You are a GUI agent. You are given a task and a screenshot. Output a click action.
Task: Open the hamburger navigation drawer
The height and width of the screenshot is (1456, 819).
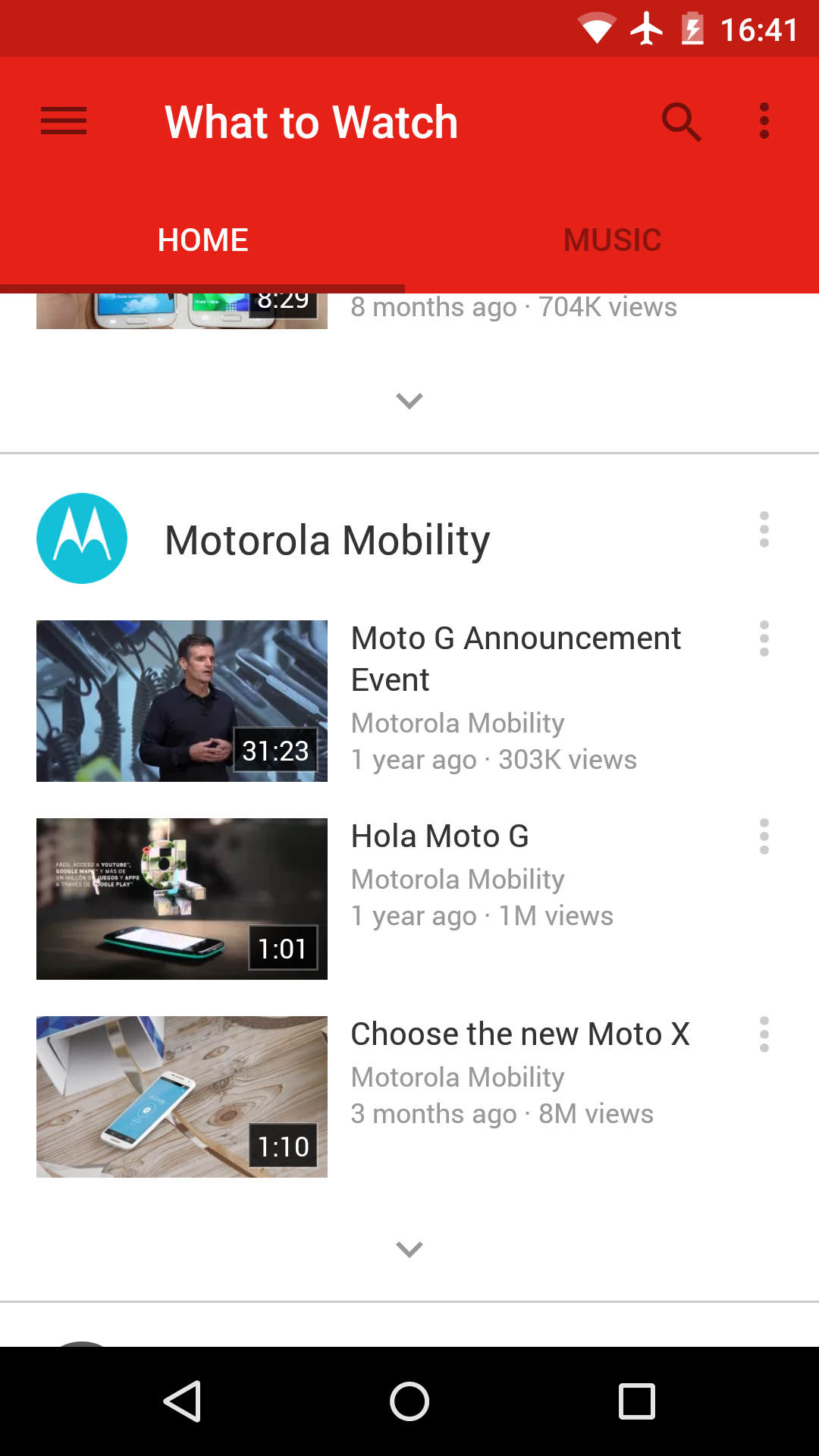coord(64,121)
